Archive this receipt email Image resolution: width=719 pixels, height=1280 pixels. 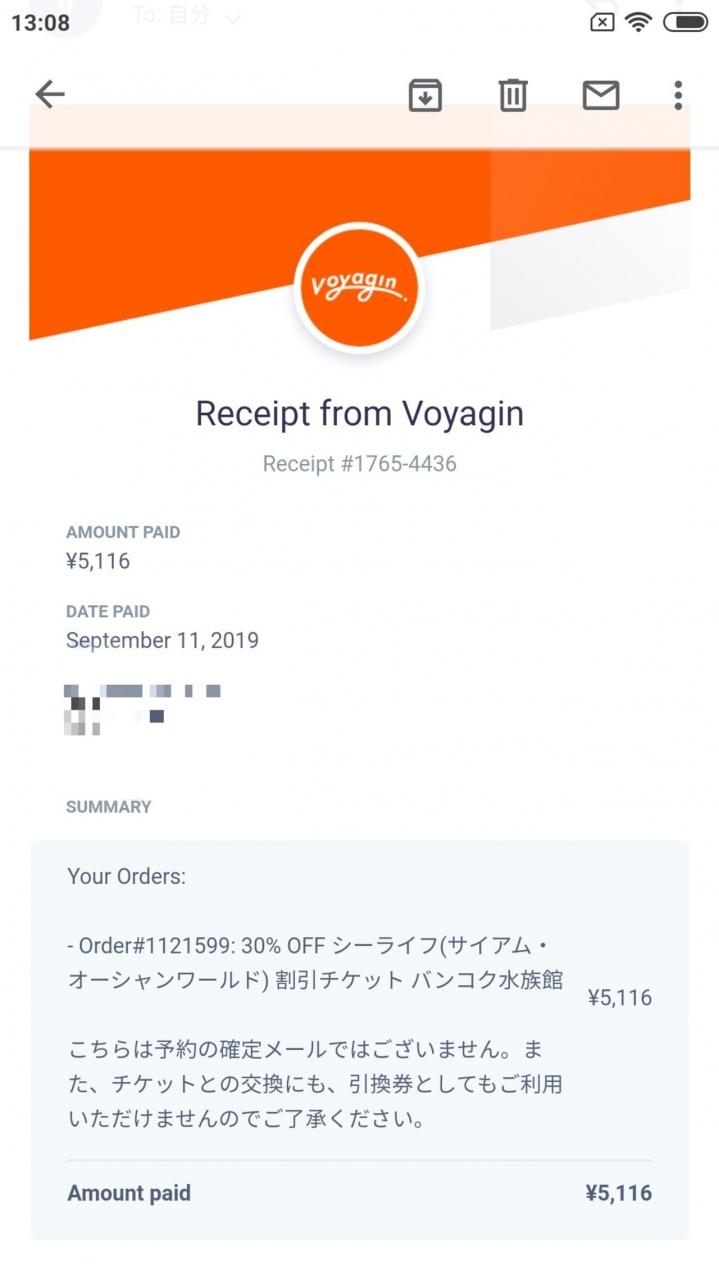click(425, 95)
